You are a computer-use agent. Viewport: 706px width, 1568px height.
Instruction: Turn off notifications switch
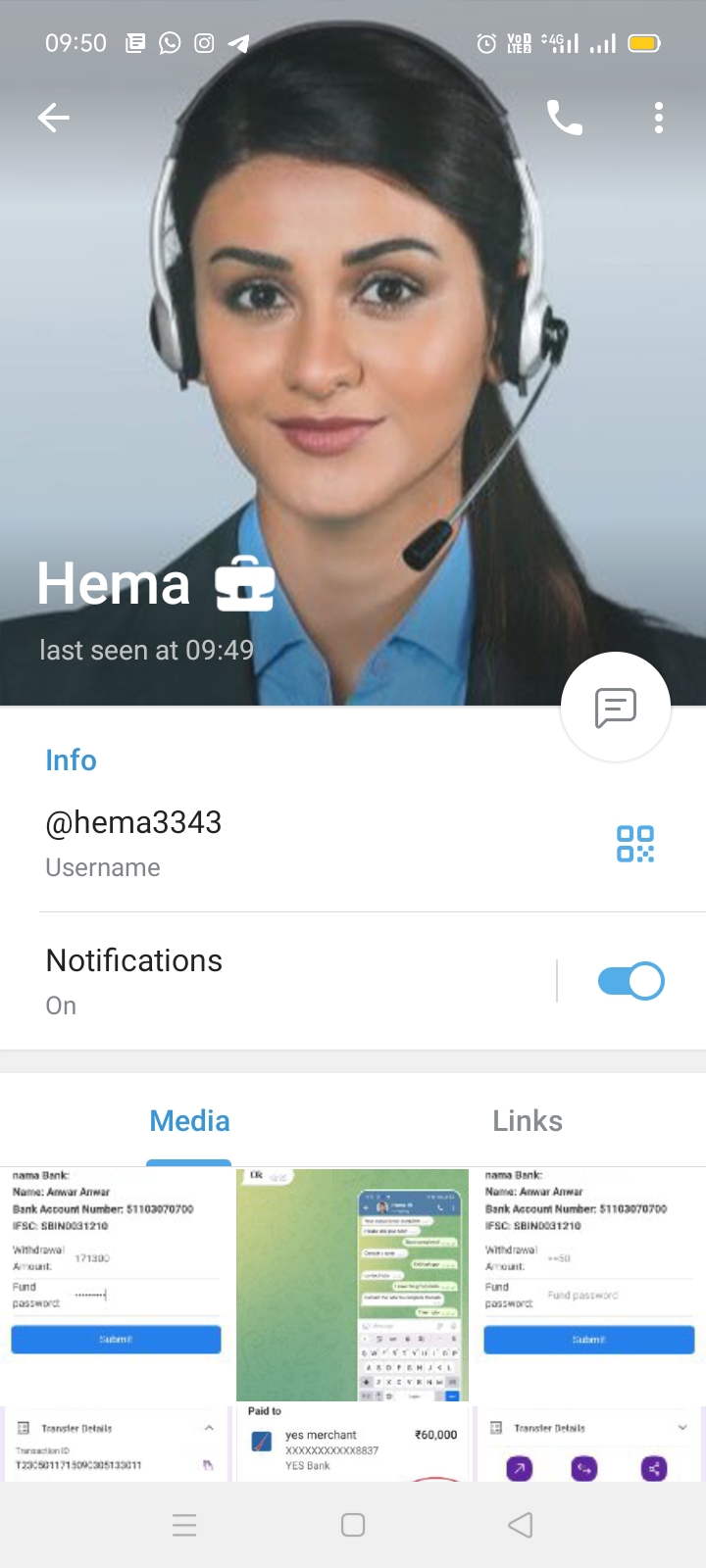[630, 981]
